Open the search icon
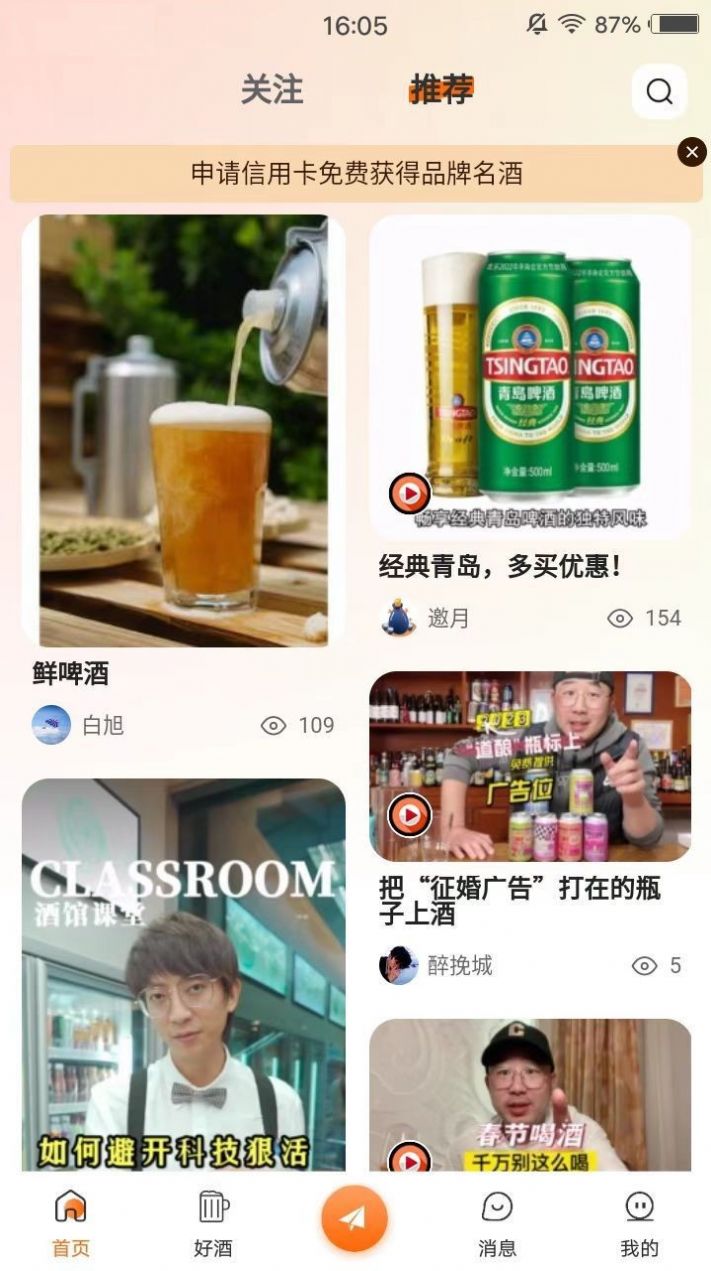711x1271 pixels. (x=659, y=92)
